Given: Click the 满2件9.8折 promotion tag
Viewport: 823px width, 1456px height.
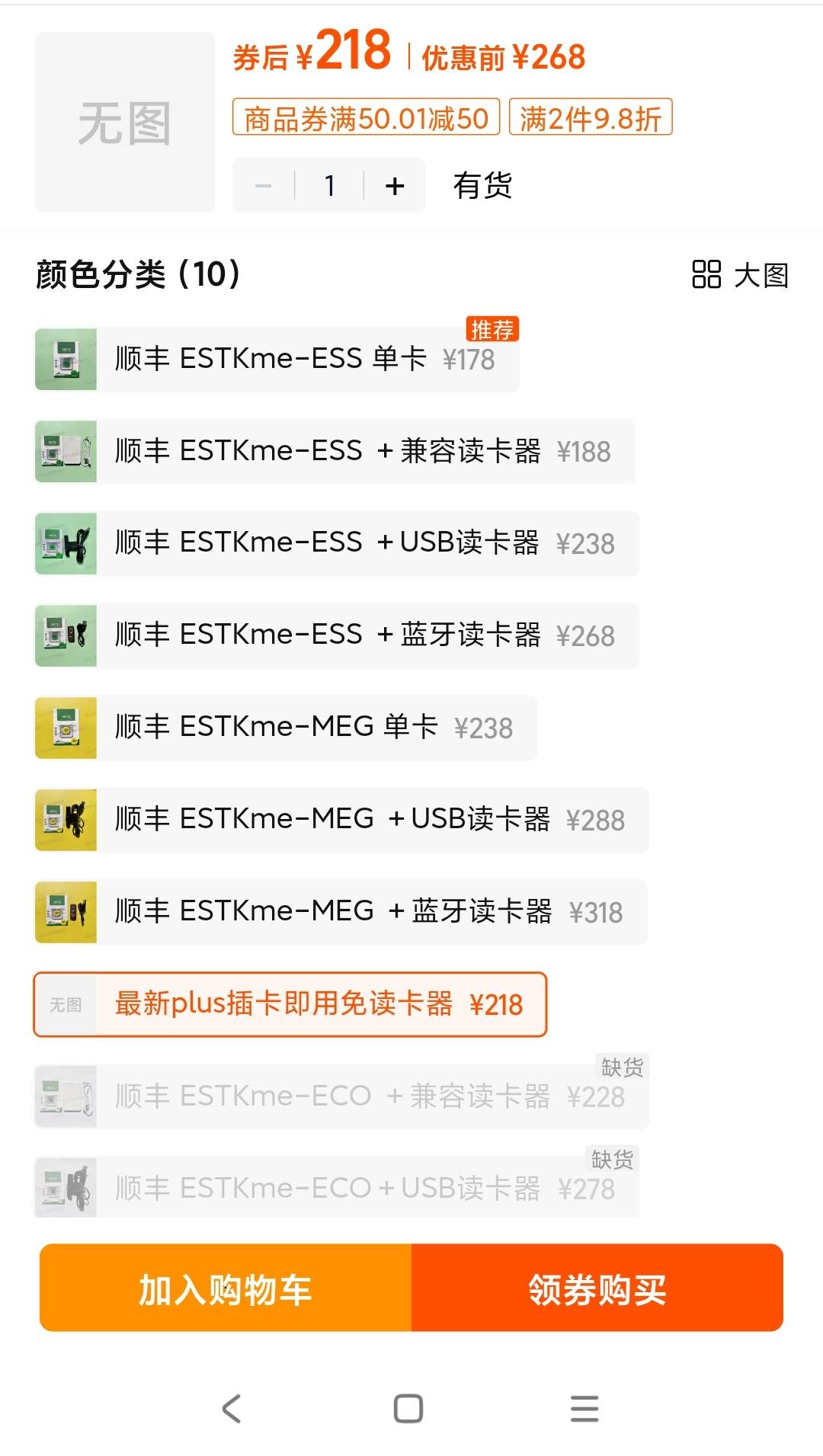Looking at the screenshot, I should 589,118.
